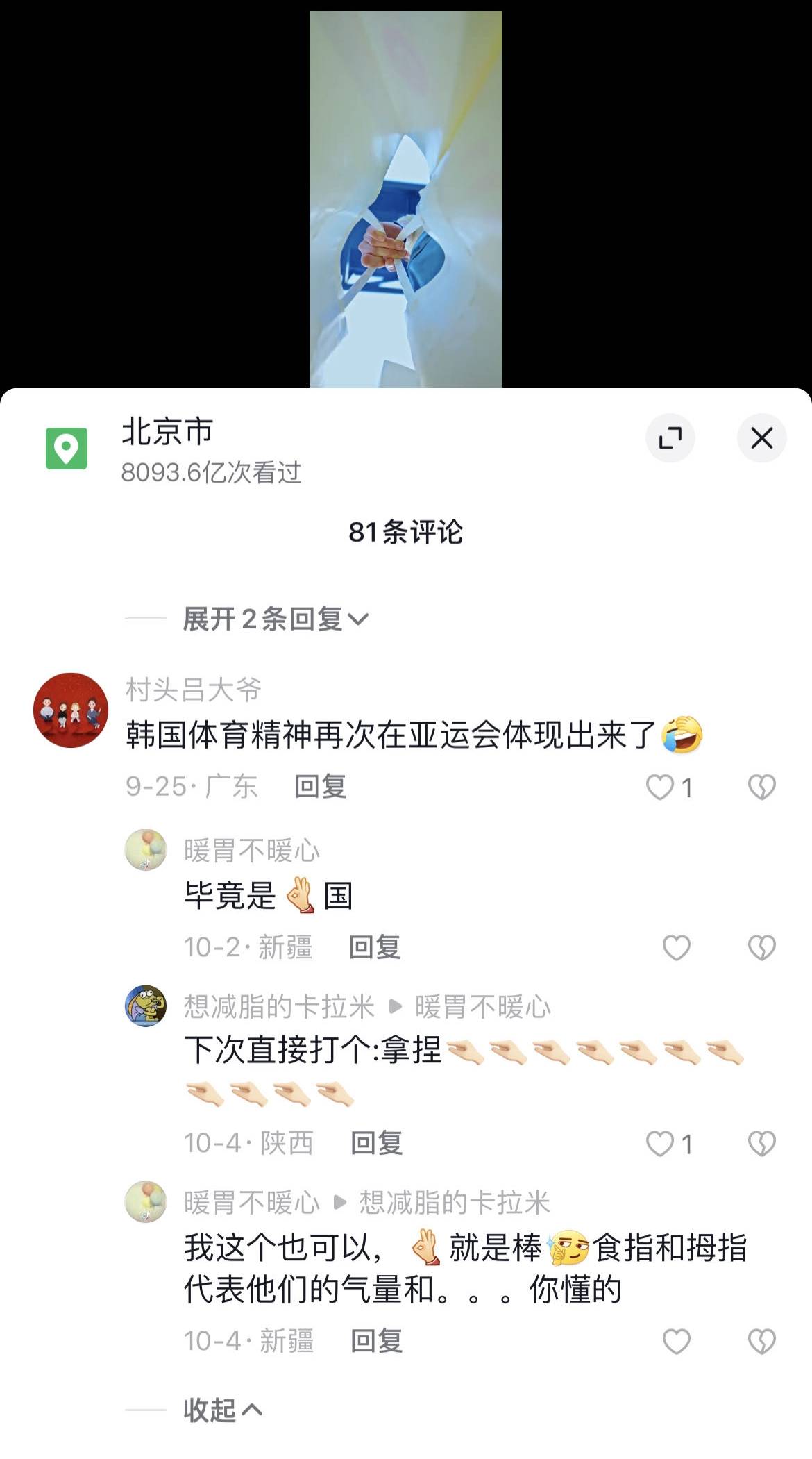
Task: Dislike 村头吕大爷's comment
Action: (x=761, y=787)
